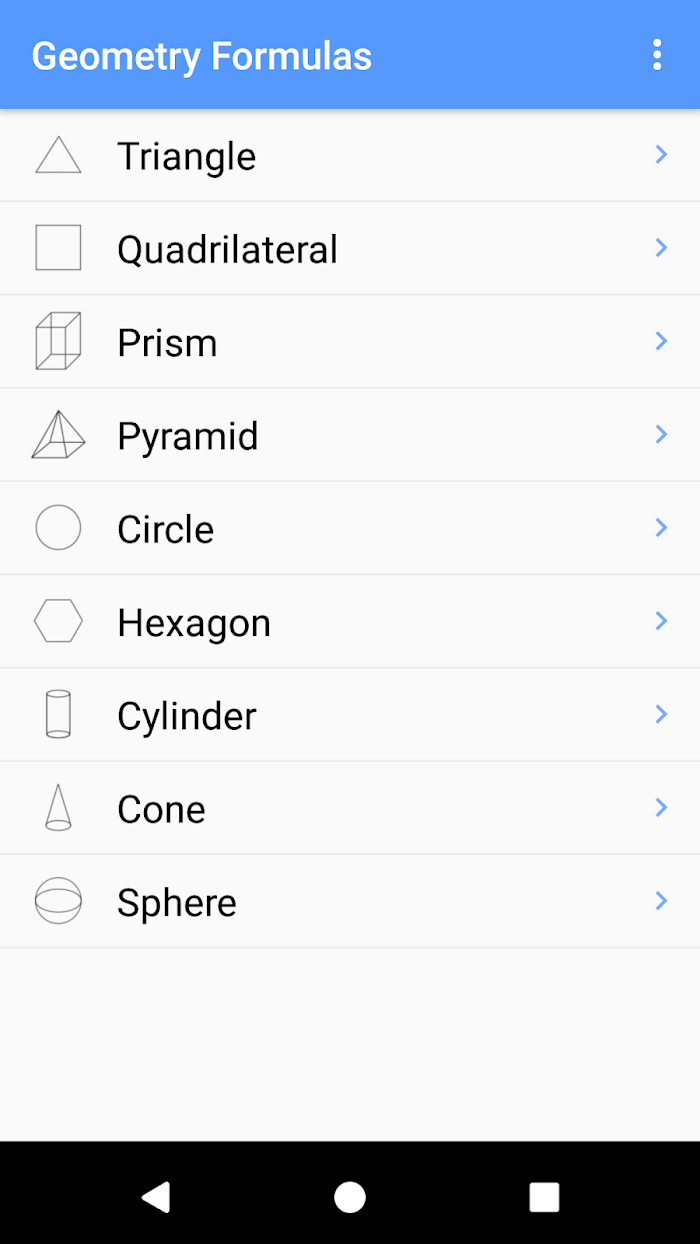View Prism formulas

coord(350,341)
